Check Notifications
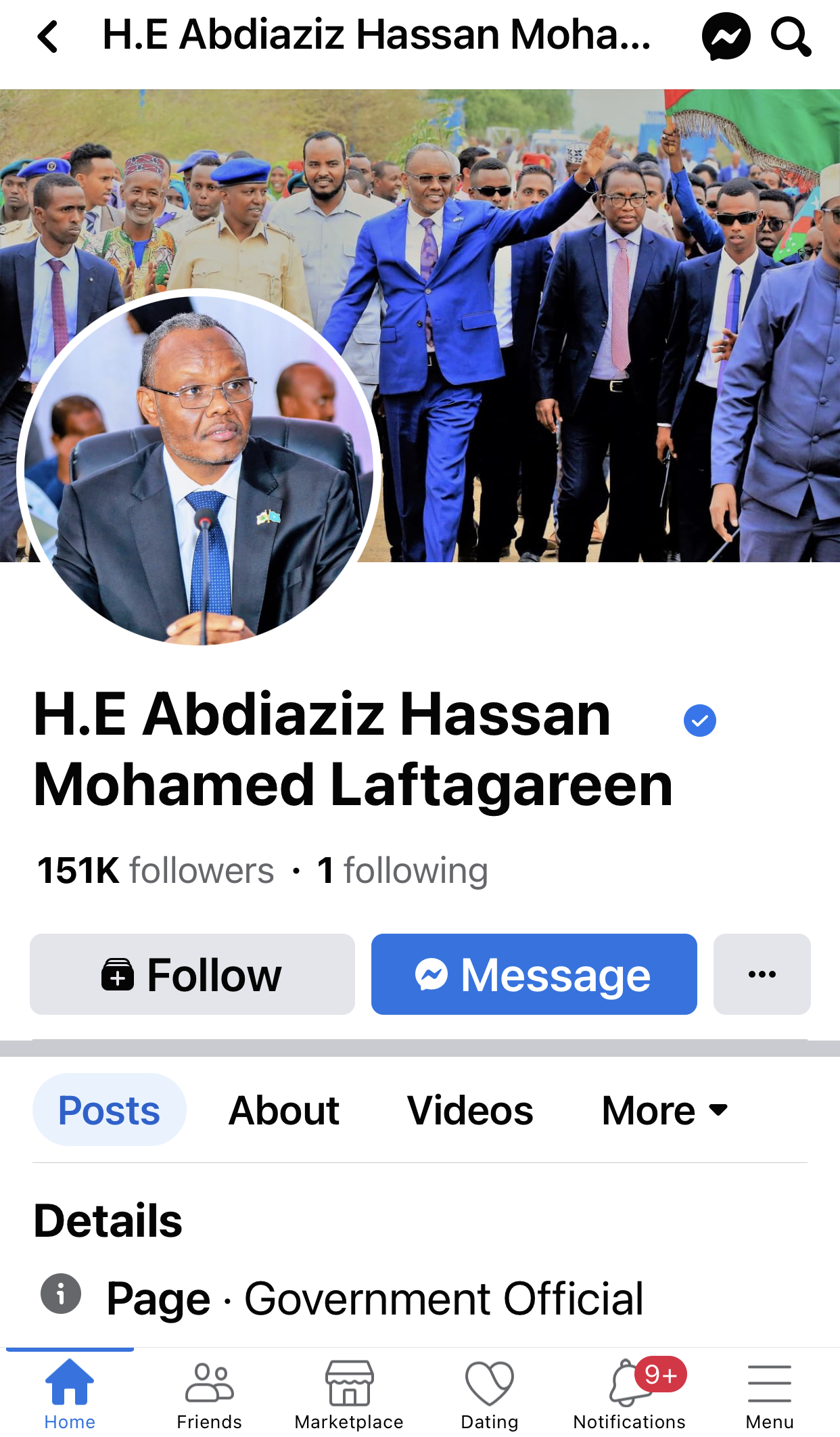840x1437 pixels. click(x=630, y=1394)
